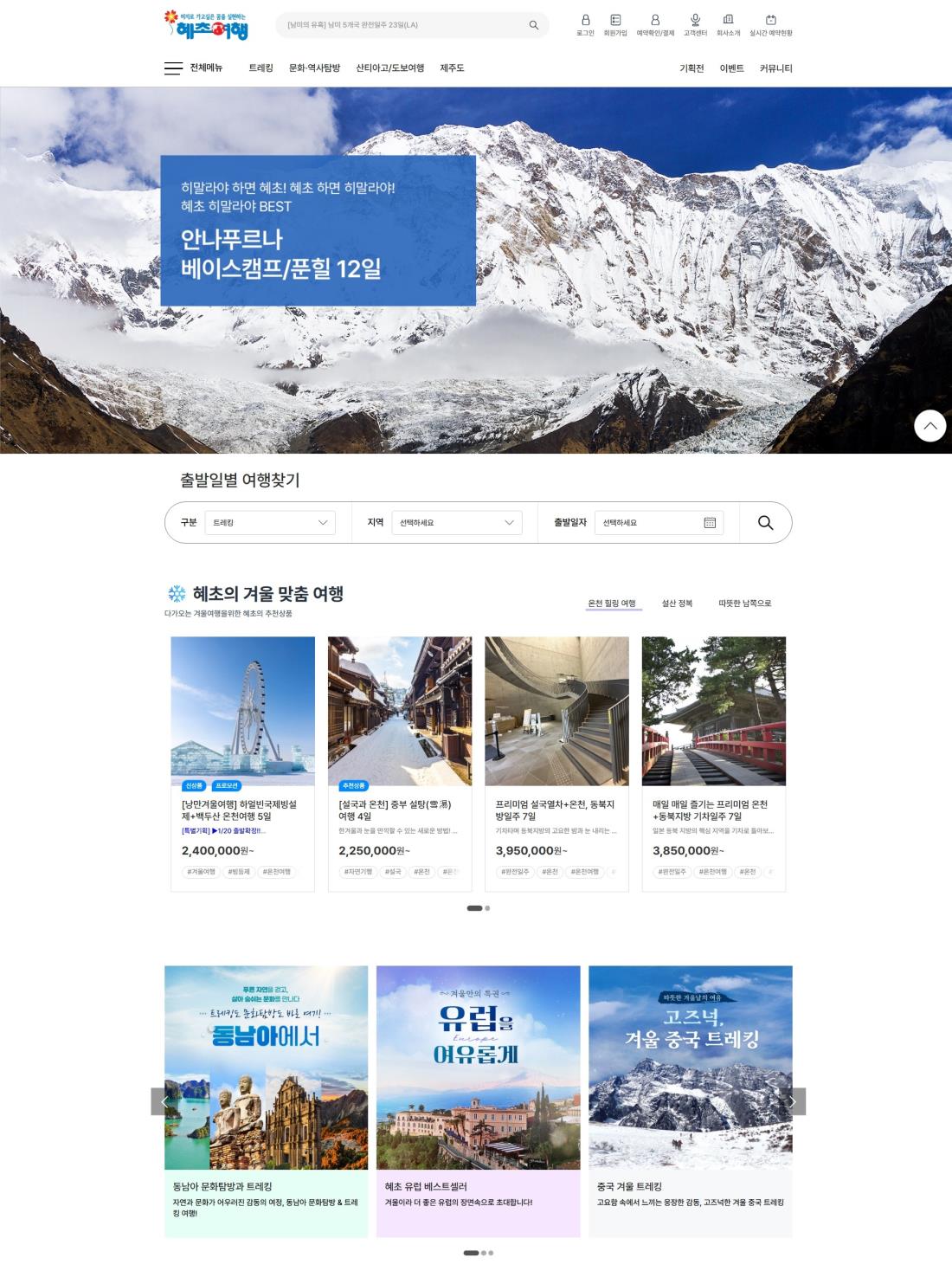Open 회원가입 sign-up icon
The image size is (952, 1271).
click(615, 25)
